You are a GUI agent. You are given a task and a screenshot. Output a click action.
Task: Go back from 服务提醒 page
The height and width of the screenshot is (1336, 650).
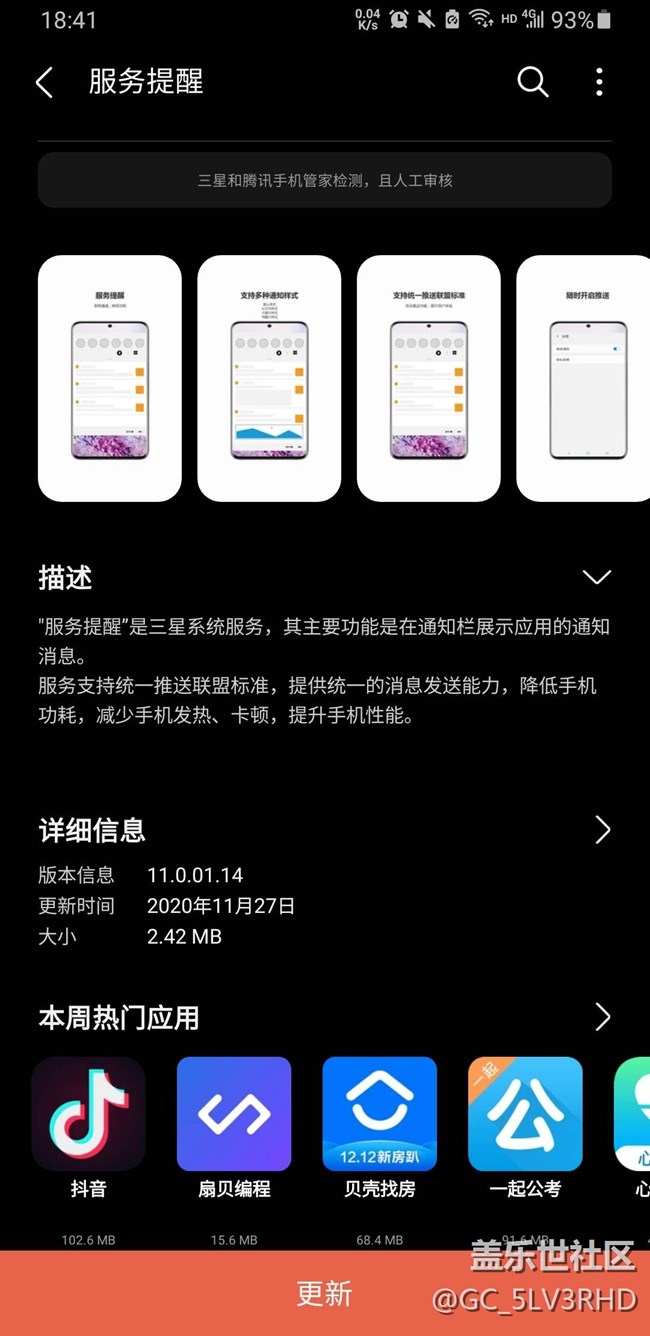tap(44, 82)
